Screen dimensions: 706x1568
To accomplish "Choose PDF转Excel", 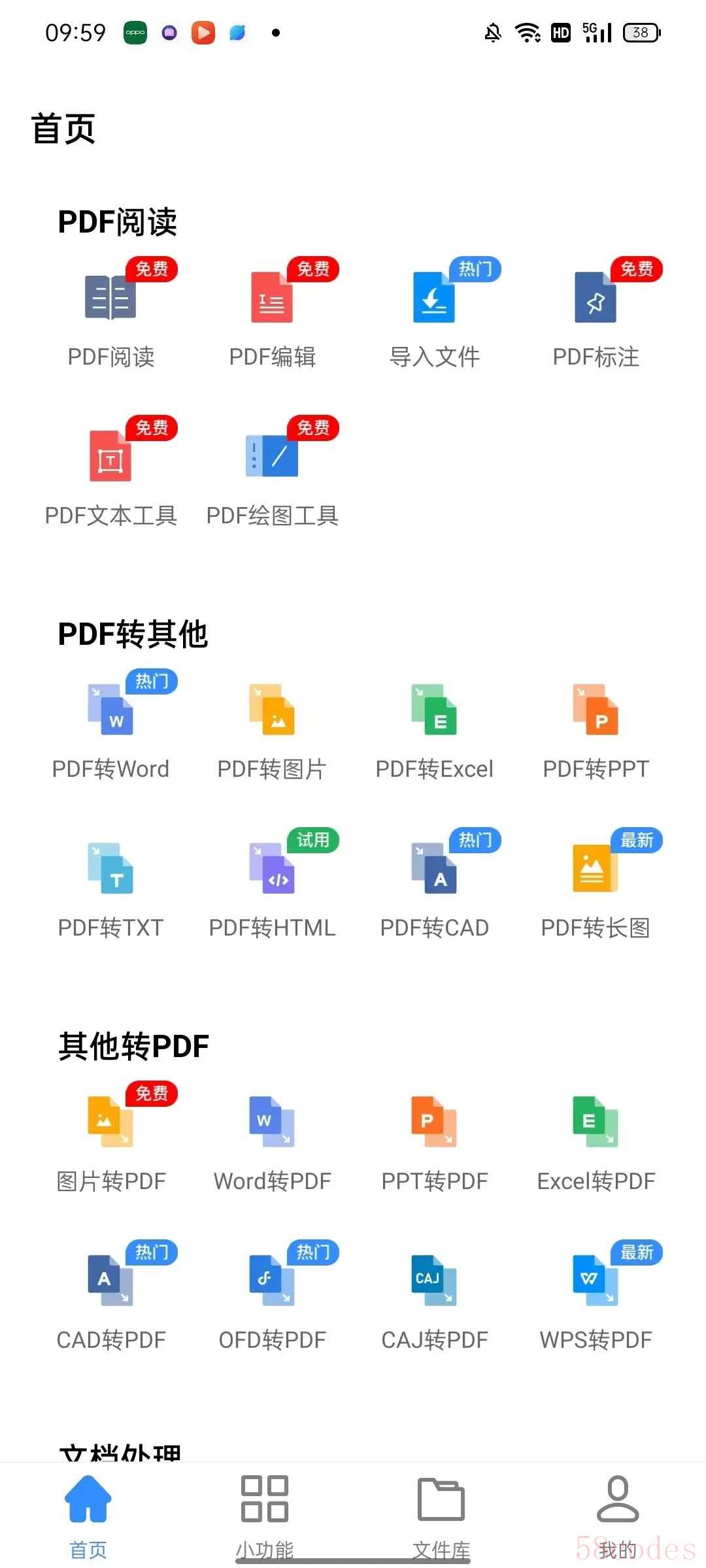I will 434,726.
